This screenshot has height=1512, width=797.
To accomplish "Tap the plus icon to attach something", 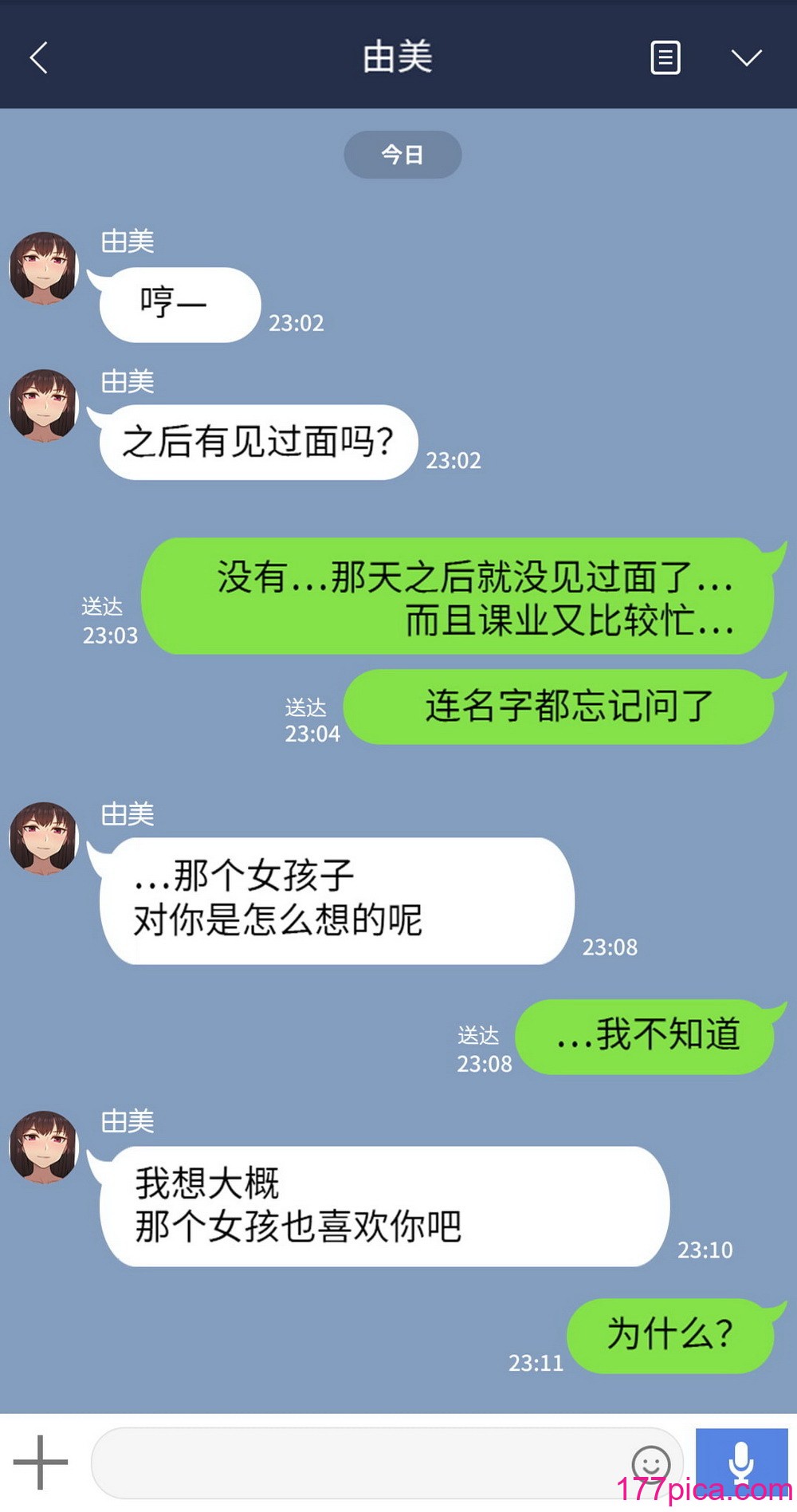I will click(41, 1462).
